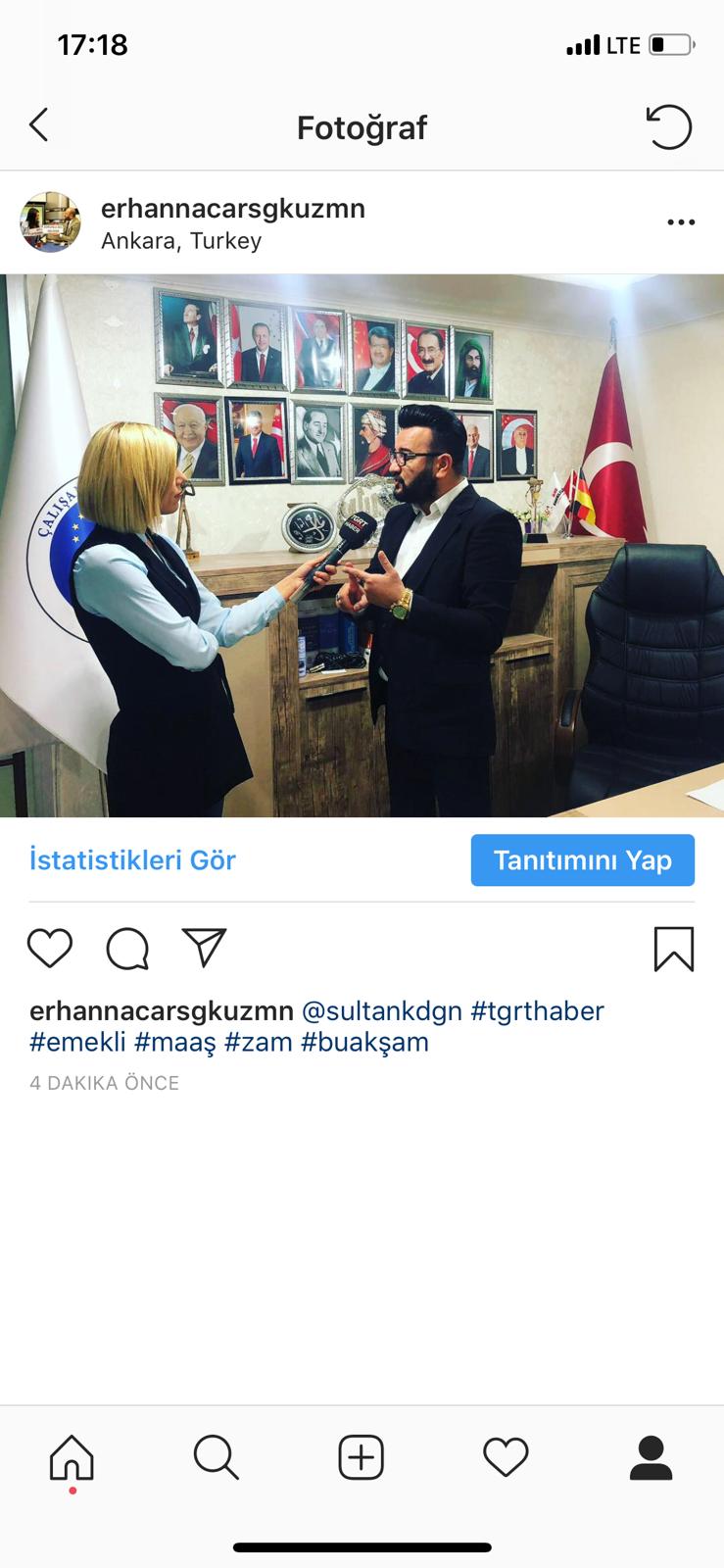
Task: Go back from the Fotoğraf screen
Action: [39, 125]
